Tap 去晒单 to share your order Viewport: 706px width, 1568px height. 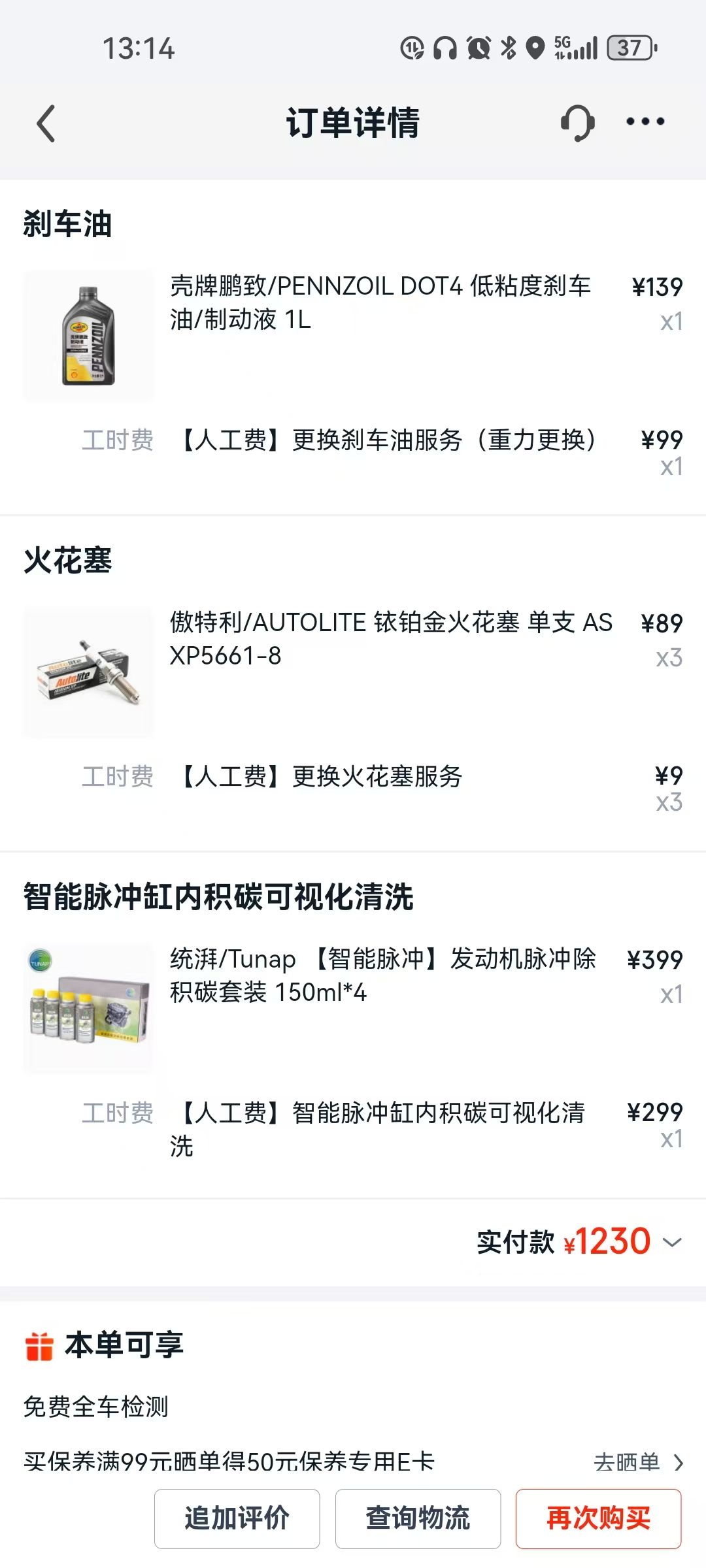coord(638,1462)
